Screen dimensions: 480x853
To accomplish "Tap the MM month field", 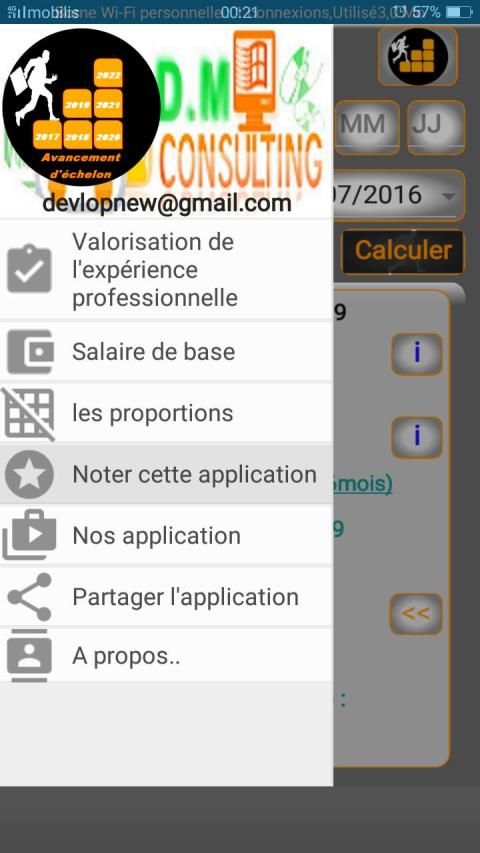I will coord(367,127).
